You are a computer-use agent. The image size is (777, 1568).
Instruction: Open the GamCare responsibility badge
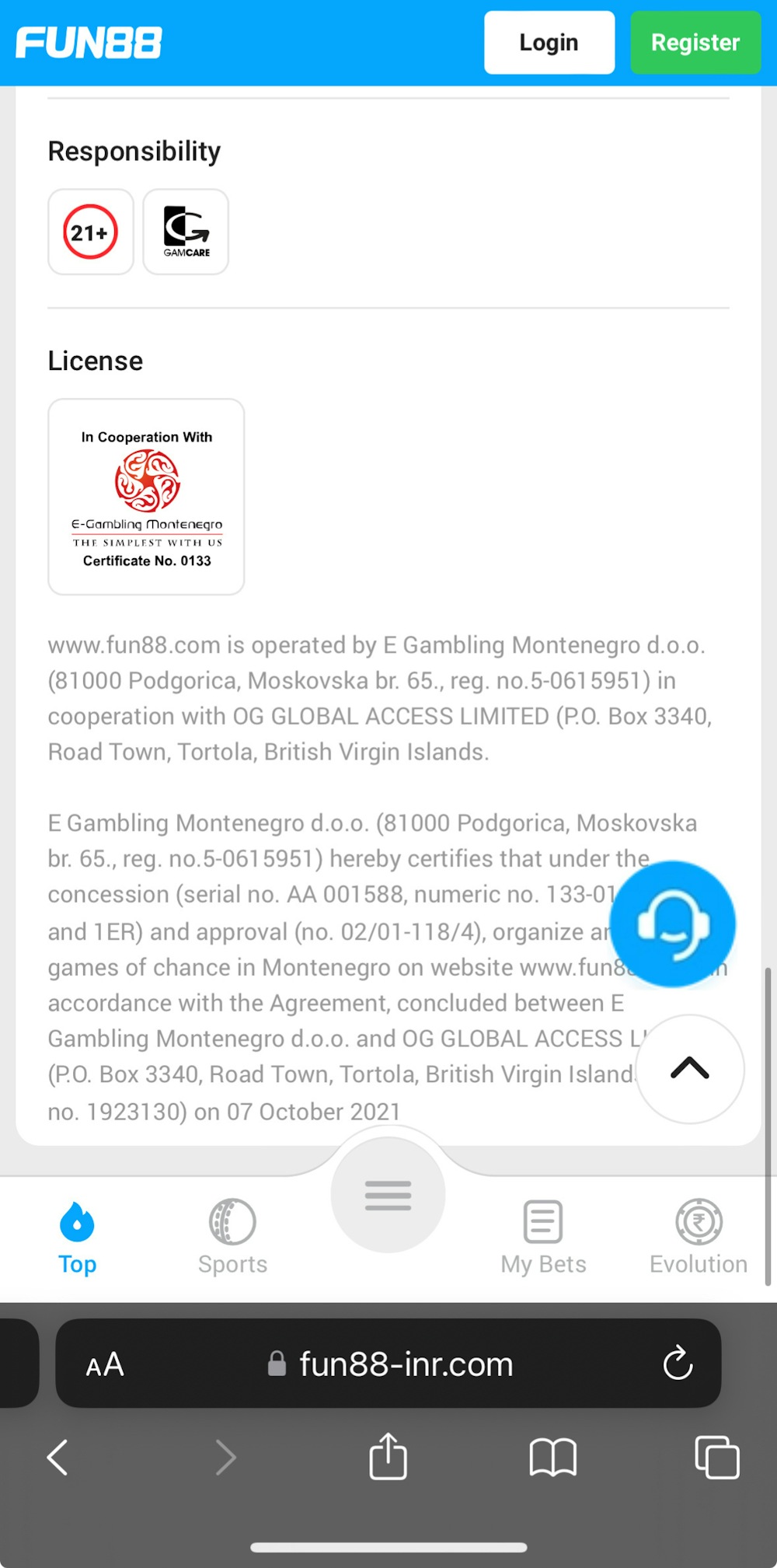point(186,232)
